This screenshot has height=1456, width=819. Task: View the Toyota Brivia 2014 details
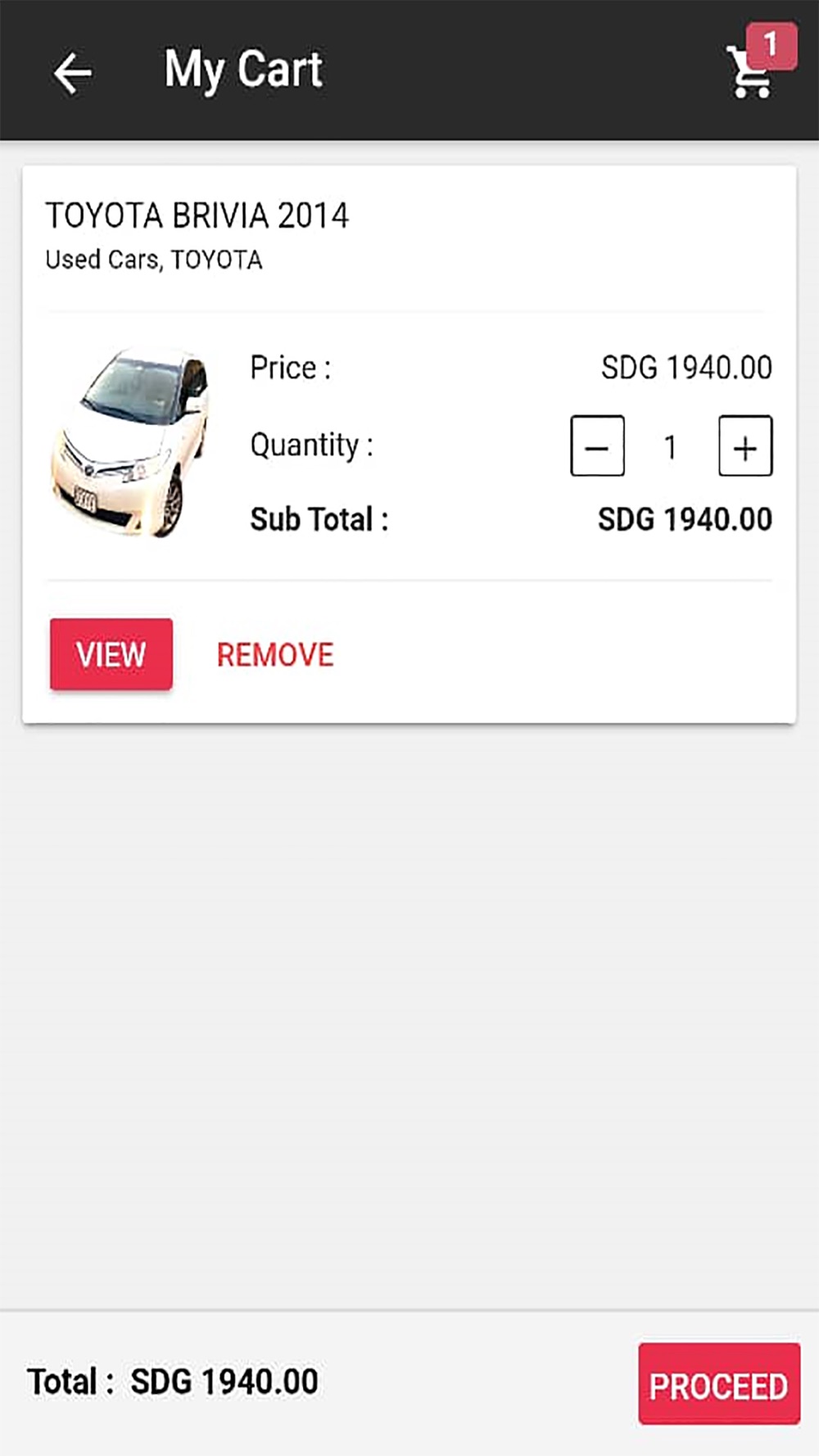[x=111, y=654]
